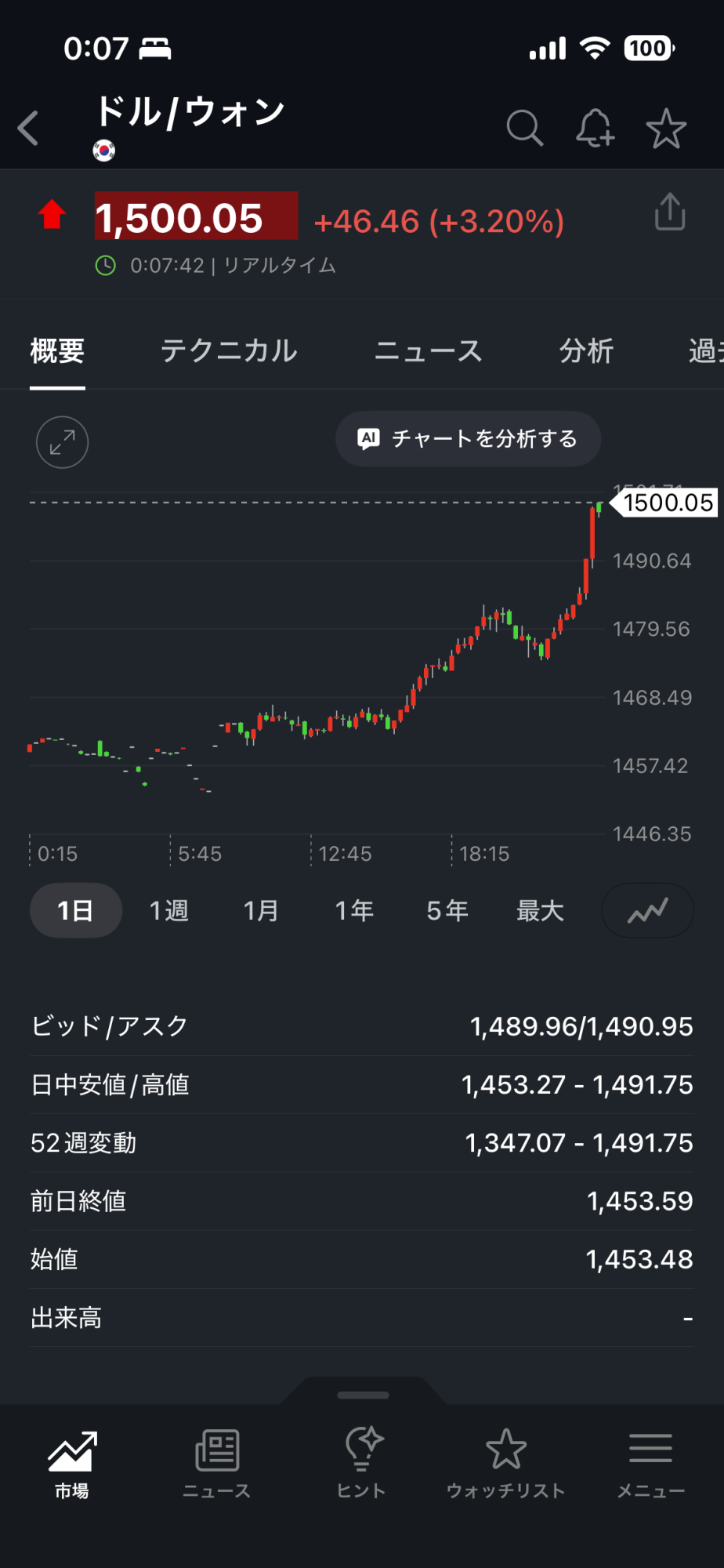Select the 5年 chart range
724x1568 pixels.
click(x=447, y=910)
